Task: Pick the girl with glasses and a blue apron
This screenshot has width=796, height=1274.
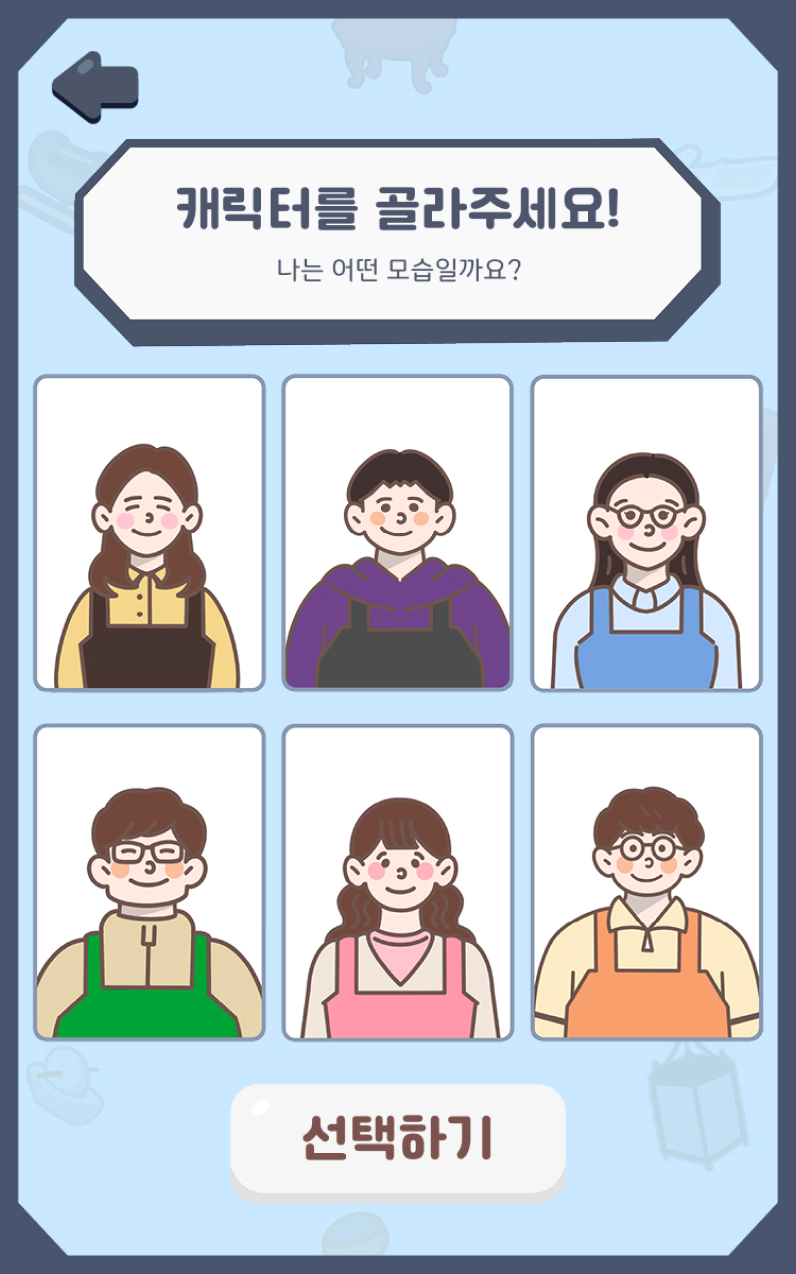Action: pyautogui.click(x=646, y=533)
